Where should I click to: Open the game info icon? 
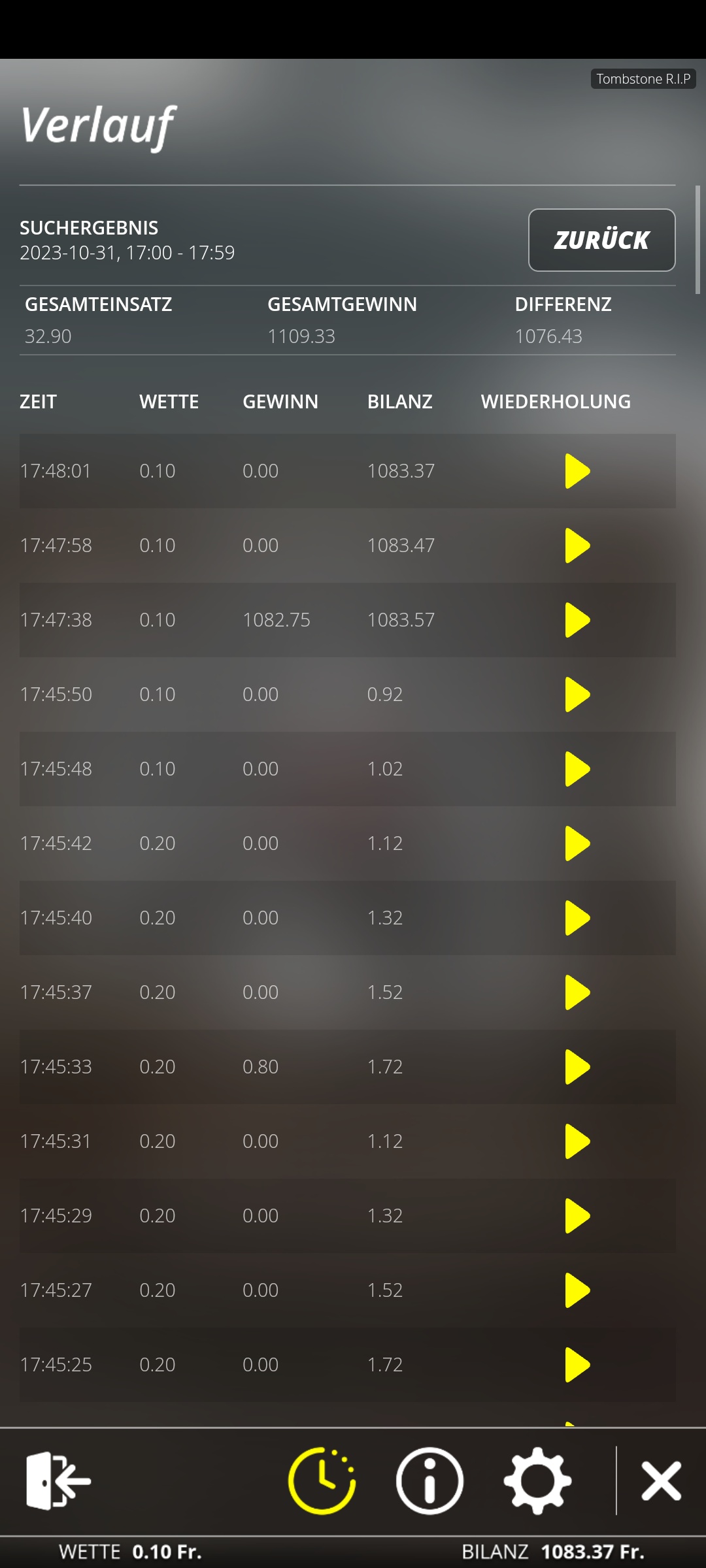429,1480
